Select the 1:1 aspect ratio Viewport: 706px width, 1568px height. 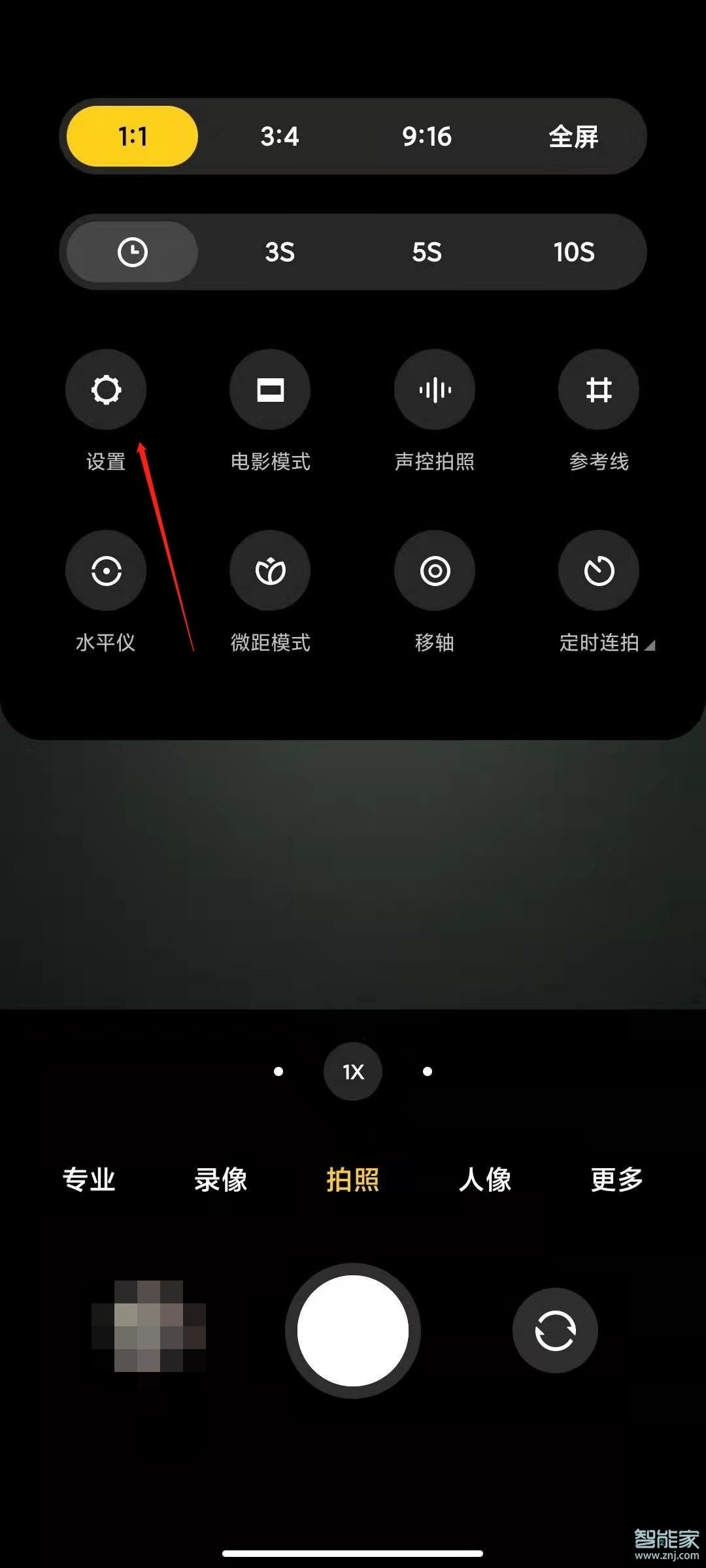pos(130,135)
